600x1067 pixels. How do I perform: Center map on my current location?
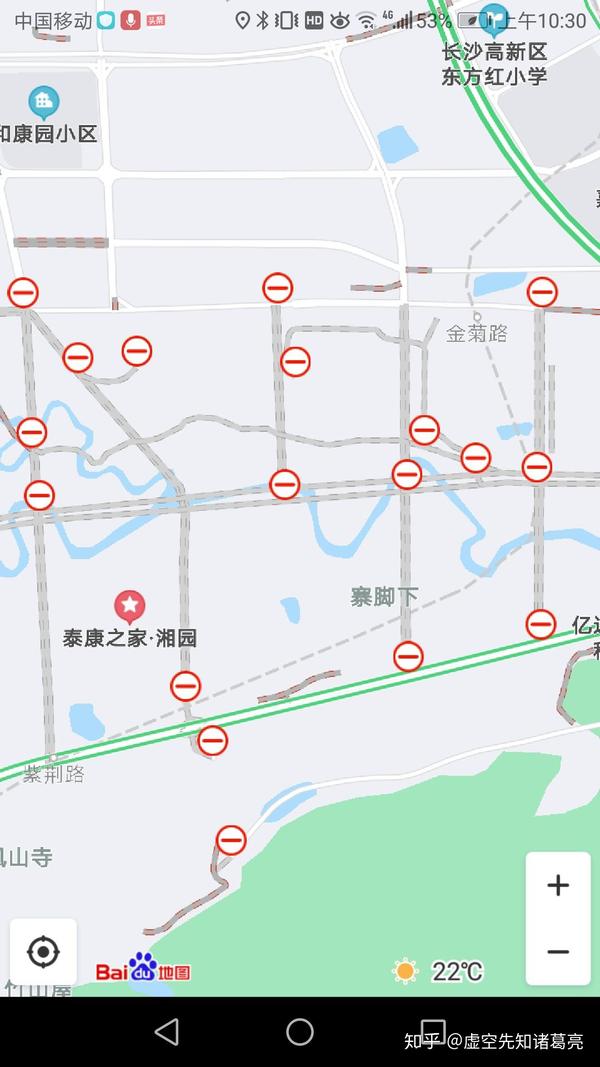pyautogui.click(x=43, y=951)
